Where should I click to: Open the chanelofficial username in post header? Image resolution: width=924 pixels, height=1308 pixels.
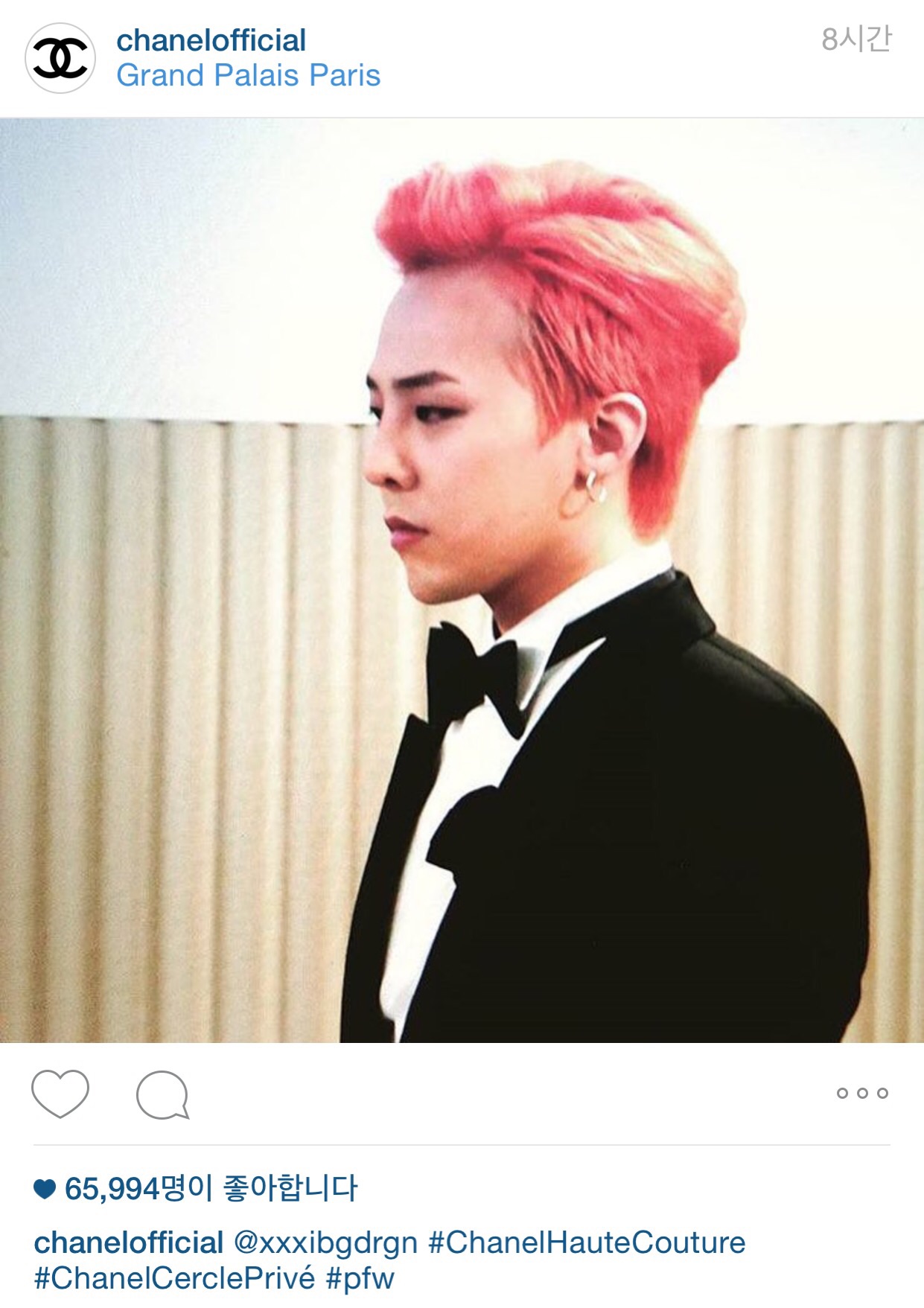211,40
